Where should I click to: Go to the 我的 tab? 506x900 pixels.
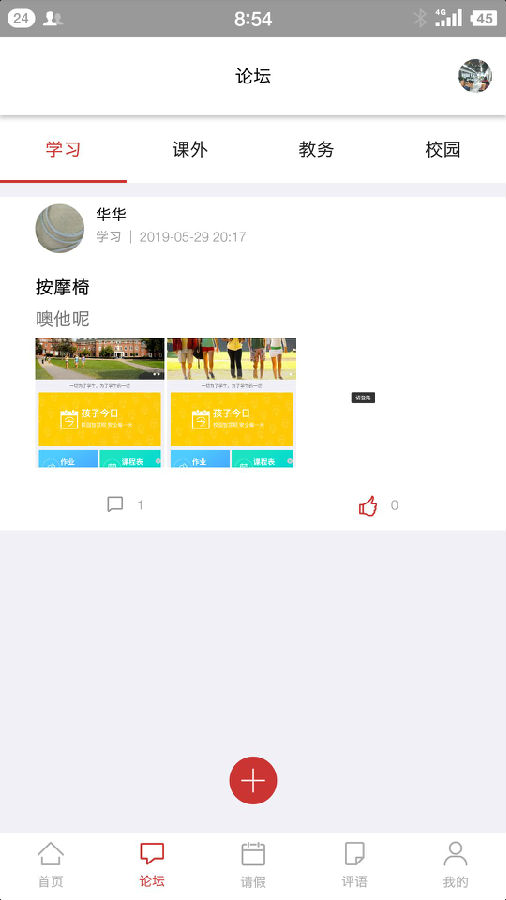point(456,865)
